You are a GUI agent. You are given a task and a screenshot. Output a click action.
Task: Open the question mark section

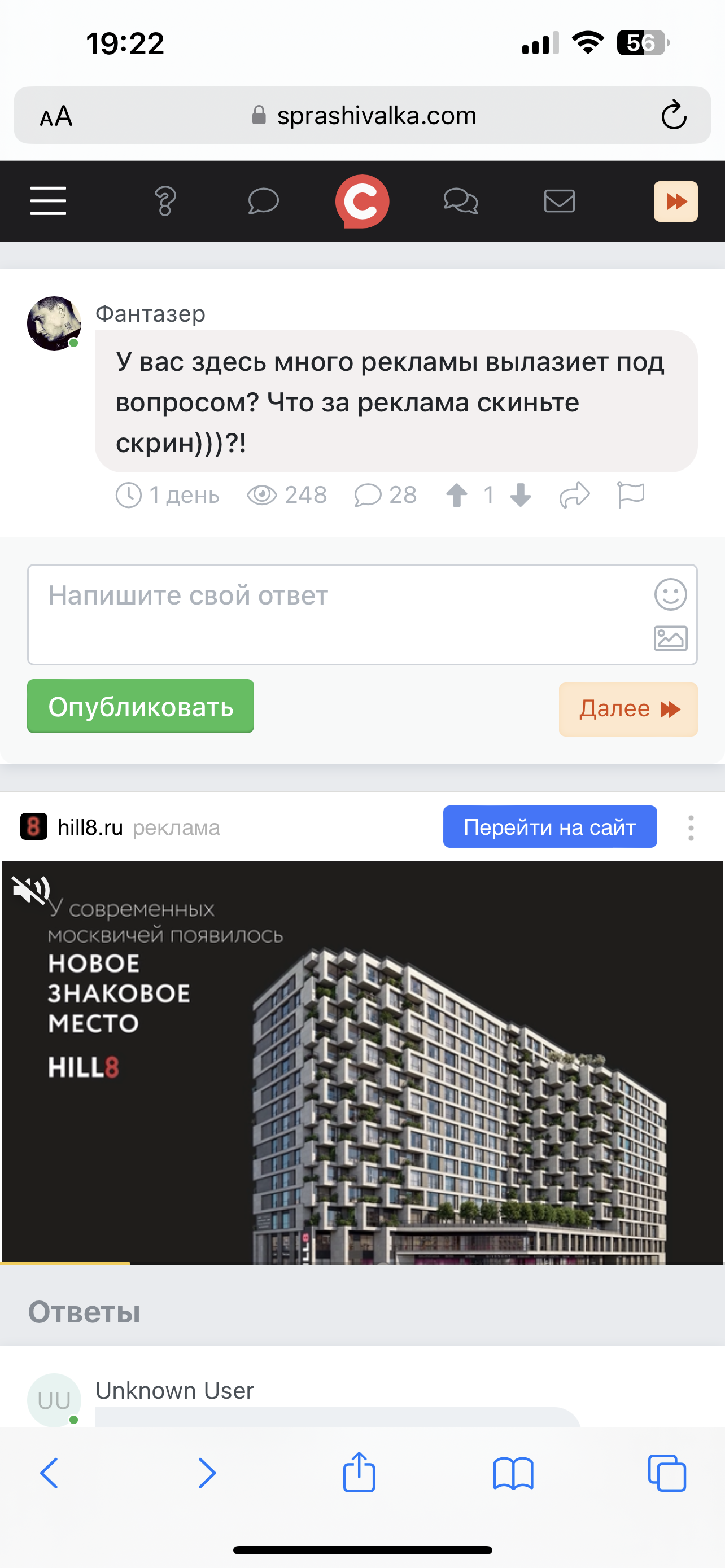[x=165, y=202]
